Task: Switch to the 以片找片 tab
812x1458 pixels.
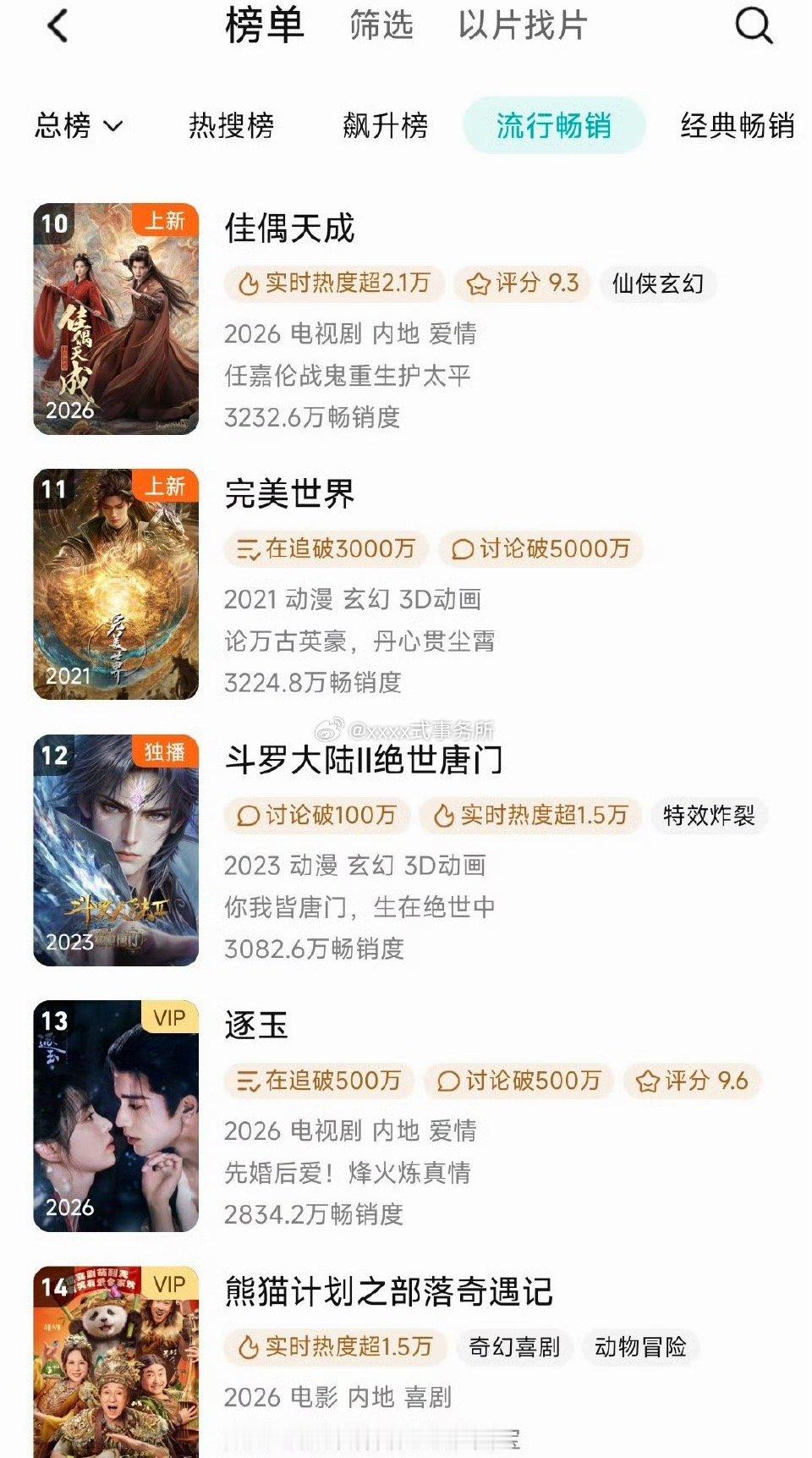Action: click(522, 25)
